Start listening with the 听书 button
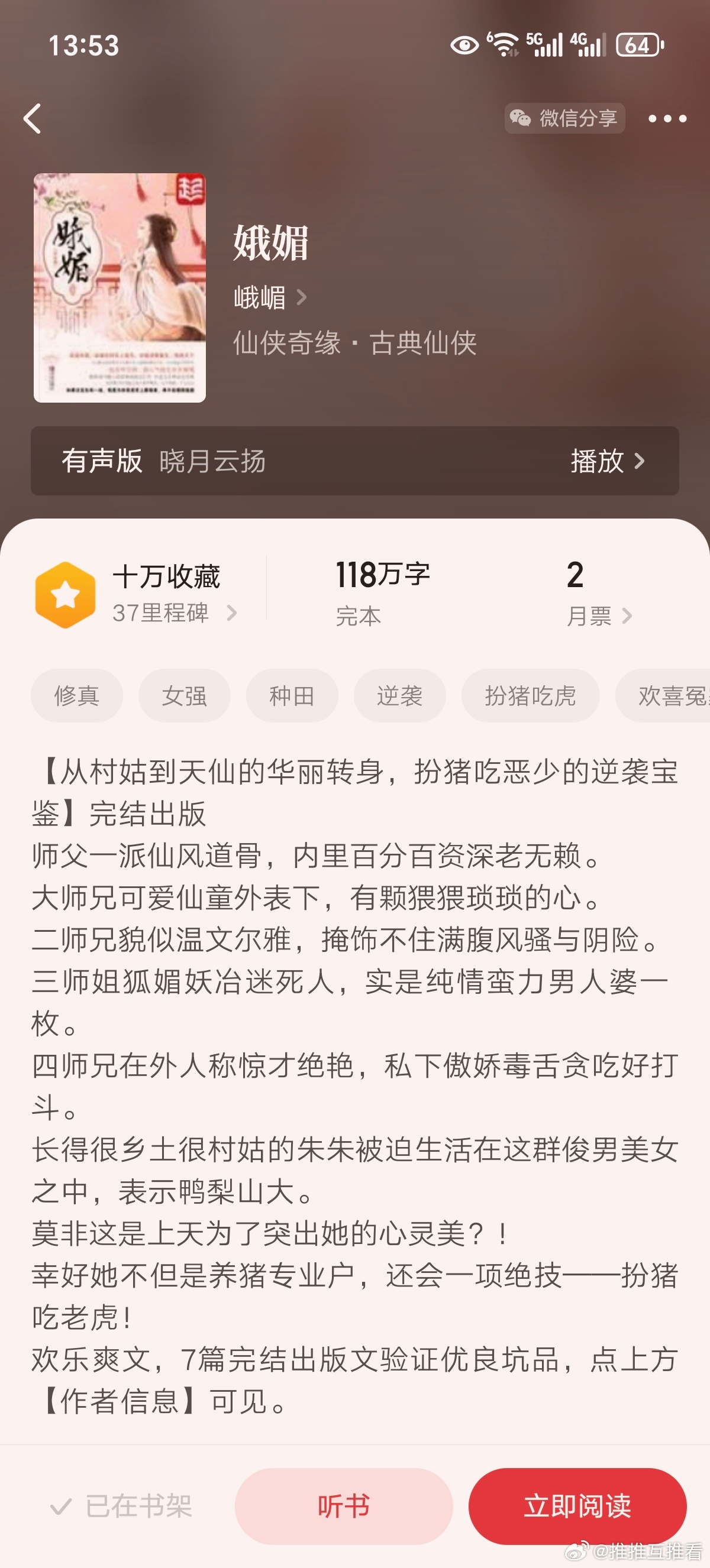The image size is (710, 1568). (x=343, y=1507)
